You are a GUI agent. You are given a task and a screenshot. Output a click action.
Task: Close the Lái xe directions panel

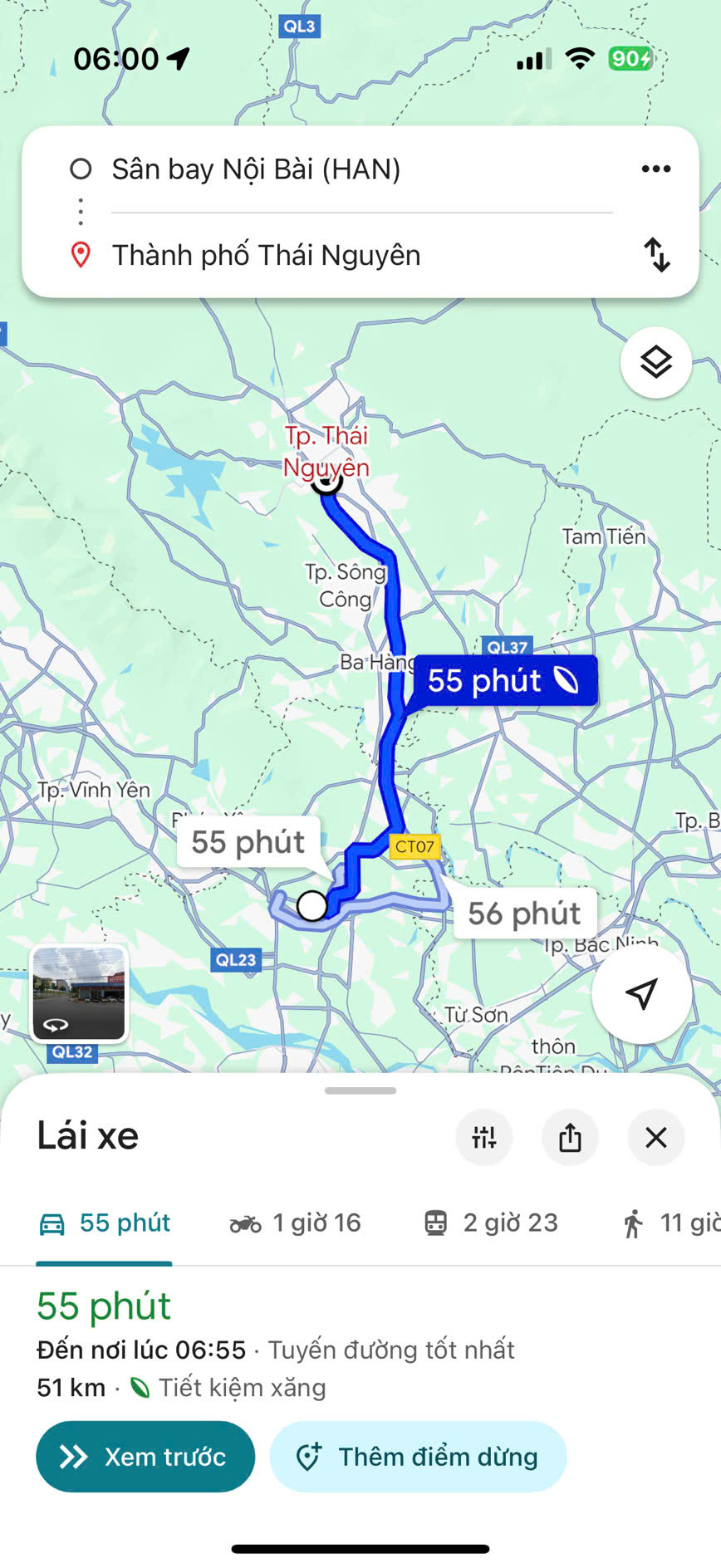655,1138
